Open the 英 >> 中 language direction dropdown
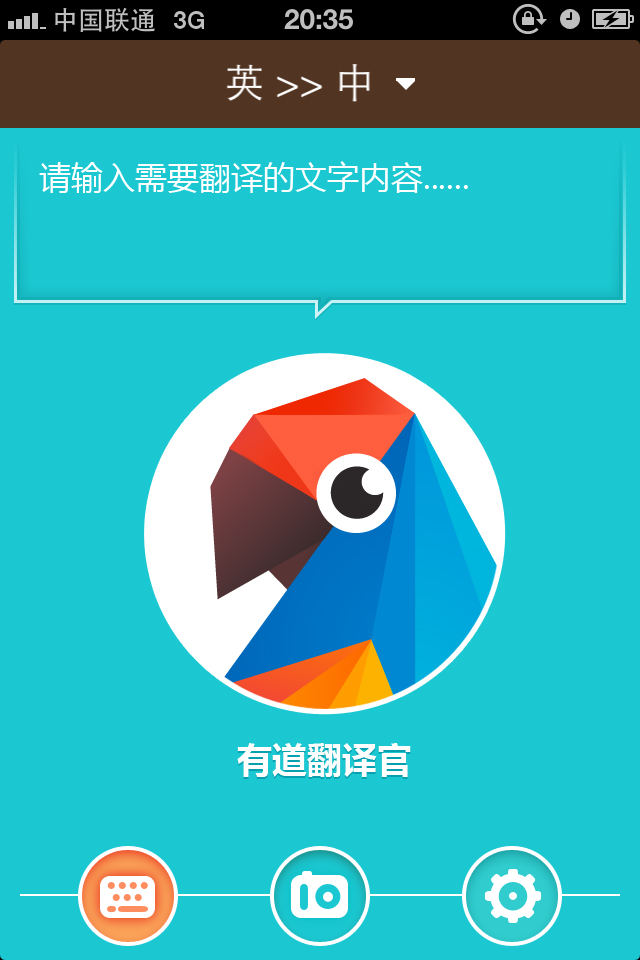The height and width of the screenshot is (960, 640). [320, 84]
